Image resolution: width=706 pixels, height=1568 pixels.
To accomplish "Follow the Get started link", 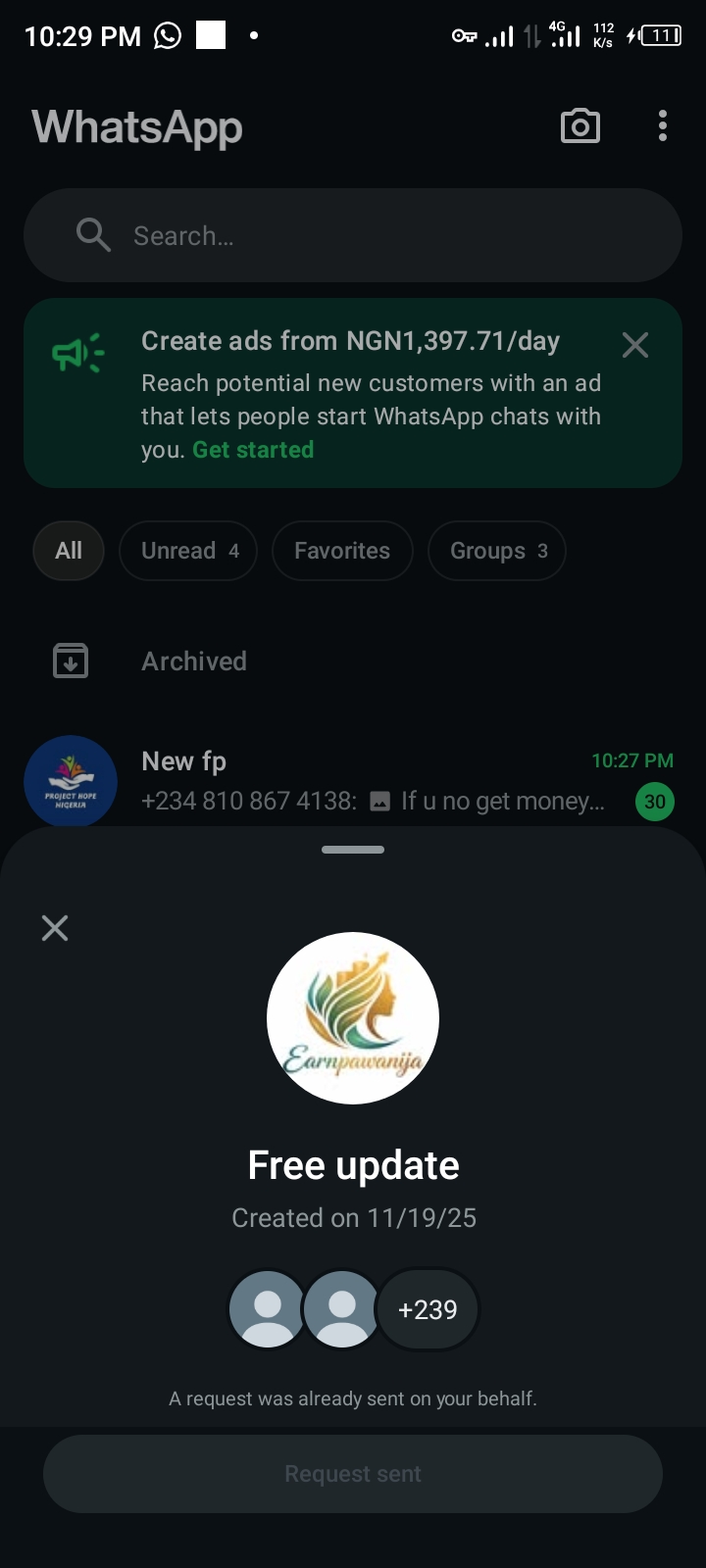I will (x=253, y=450).
